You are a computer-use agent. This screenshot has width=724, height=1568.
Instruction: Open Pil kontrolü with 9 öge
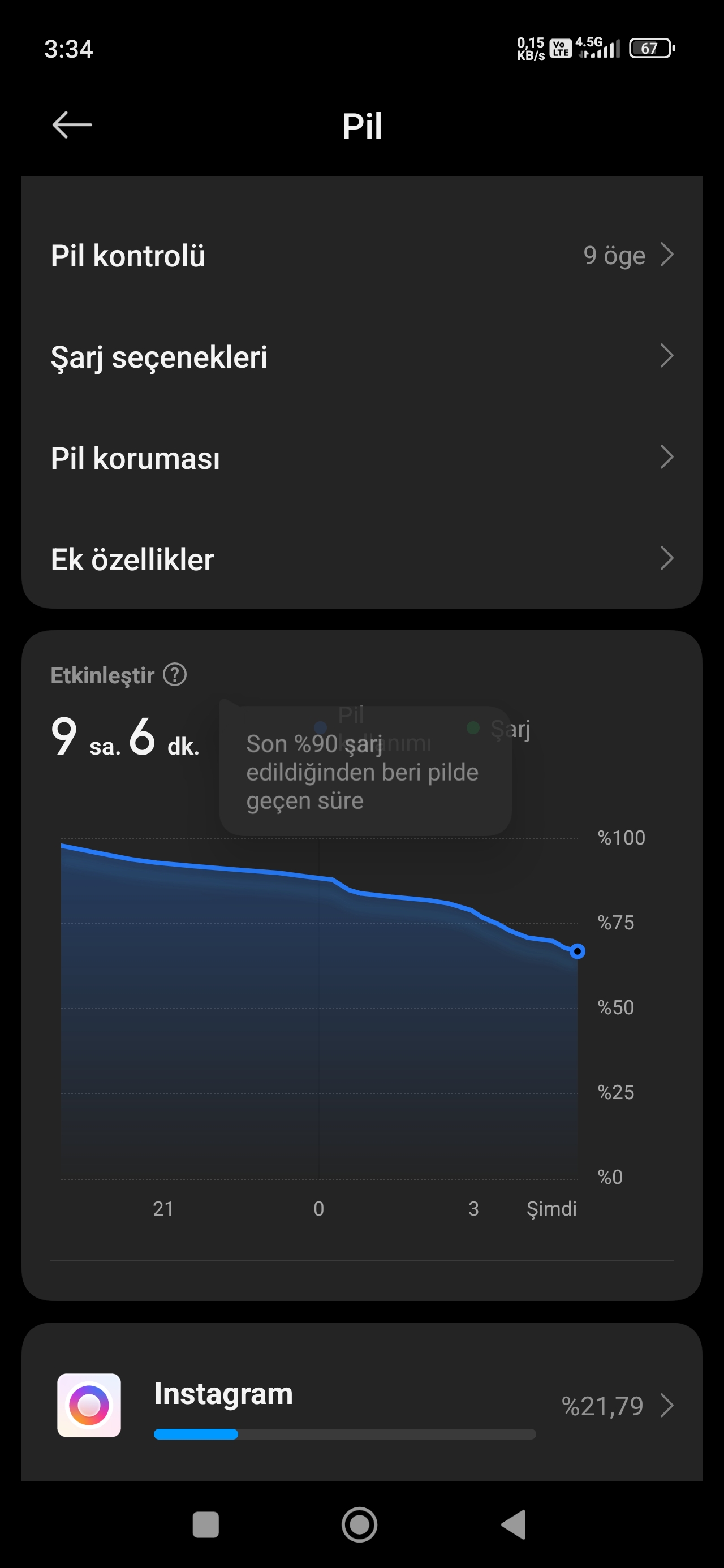click(x=361, y=255)
